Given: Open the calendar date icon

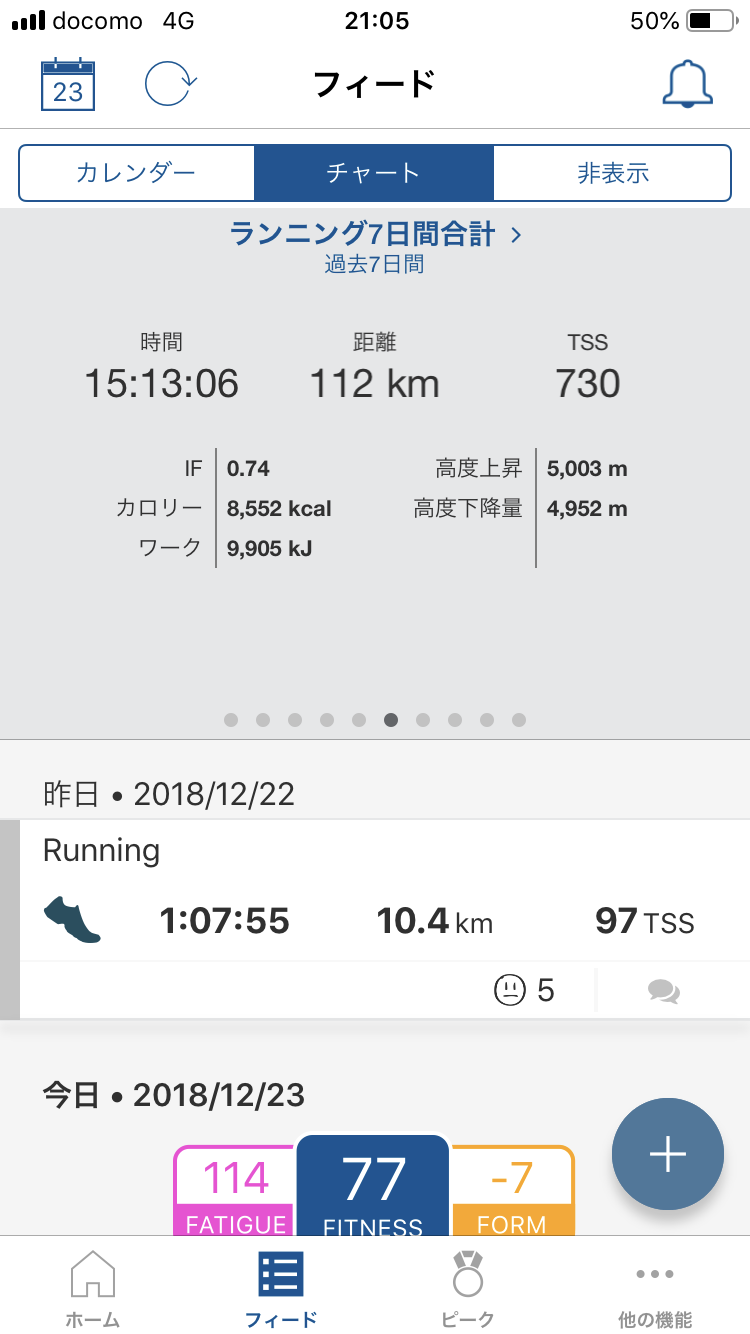Looking at the screenshot, I should coord(68,85).
